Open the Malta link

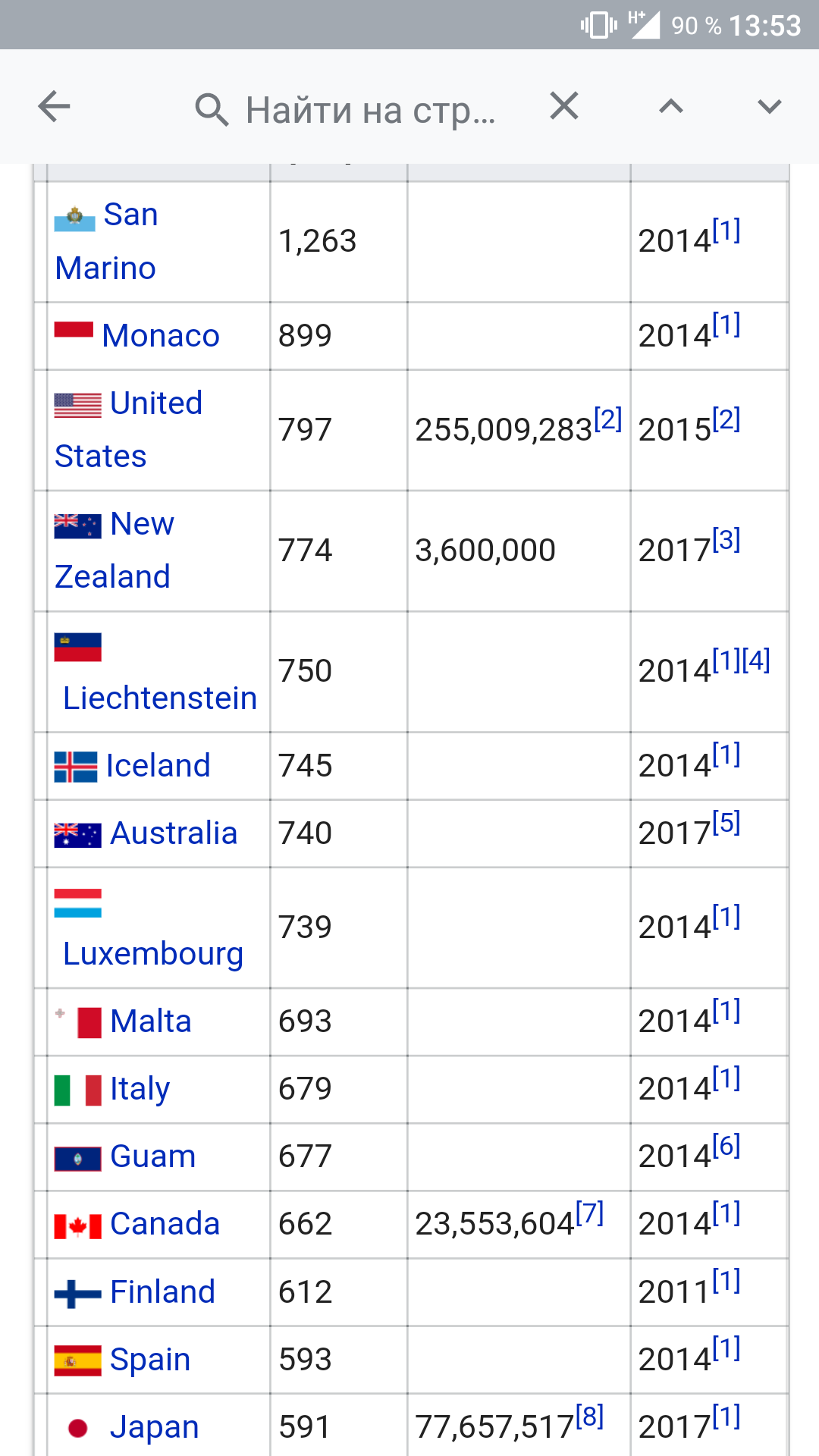tap(150, 1021)
